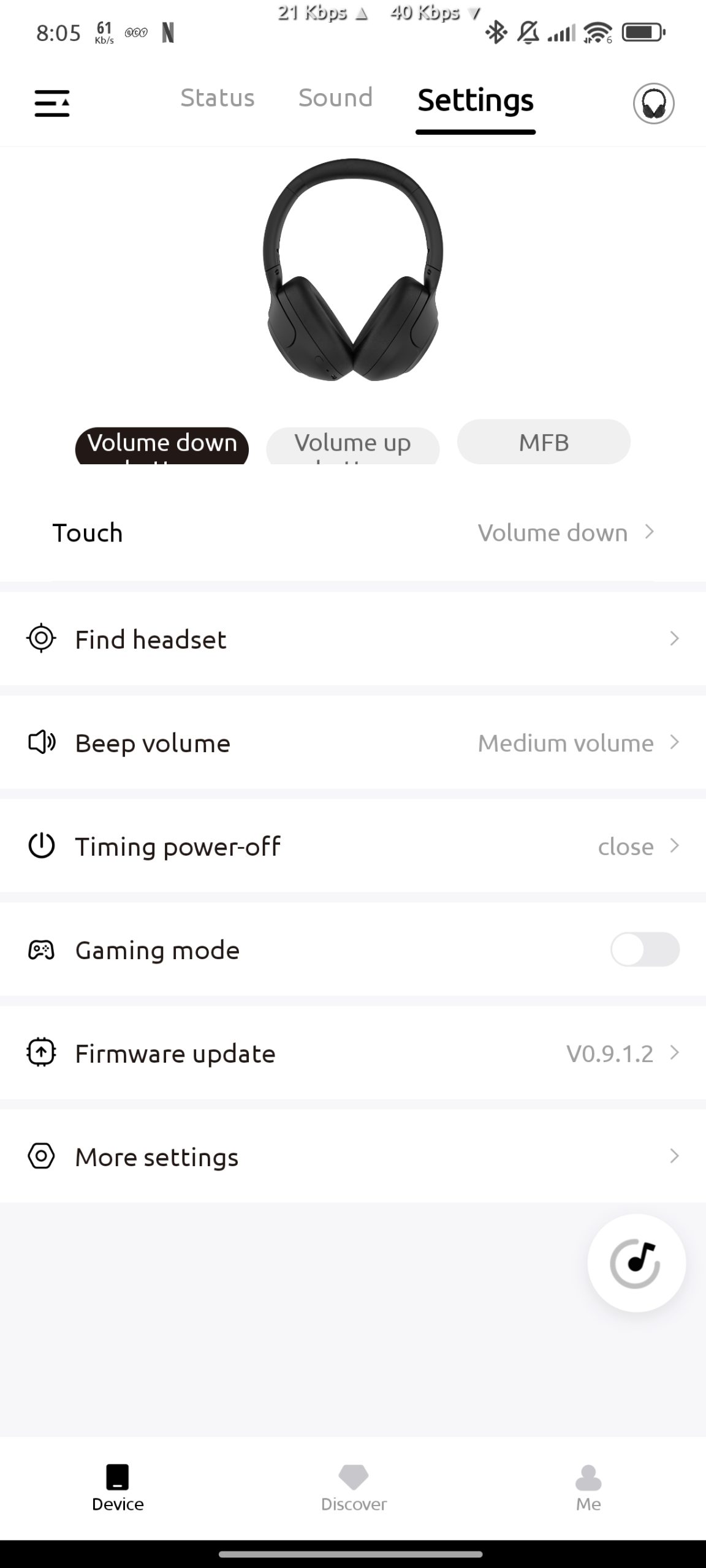This screenshot has height=1568, width=706.
Task: Tap the floating music note button
Action: click(x=636, y=1263)
